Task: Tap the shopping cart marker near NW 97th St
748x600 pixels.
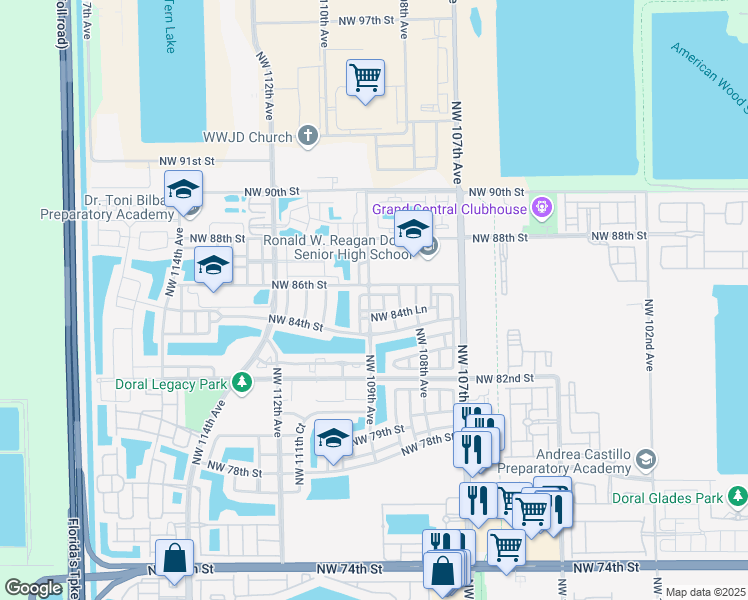Action: tap(366, 77)
